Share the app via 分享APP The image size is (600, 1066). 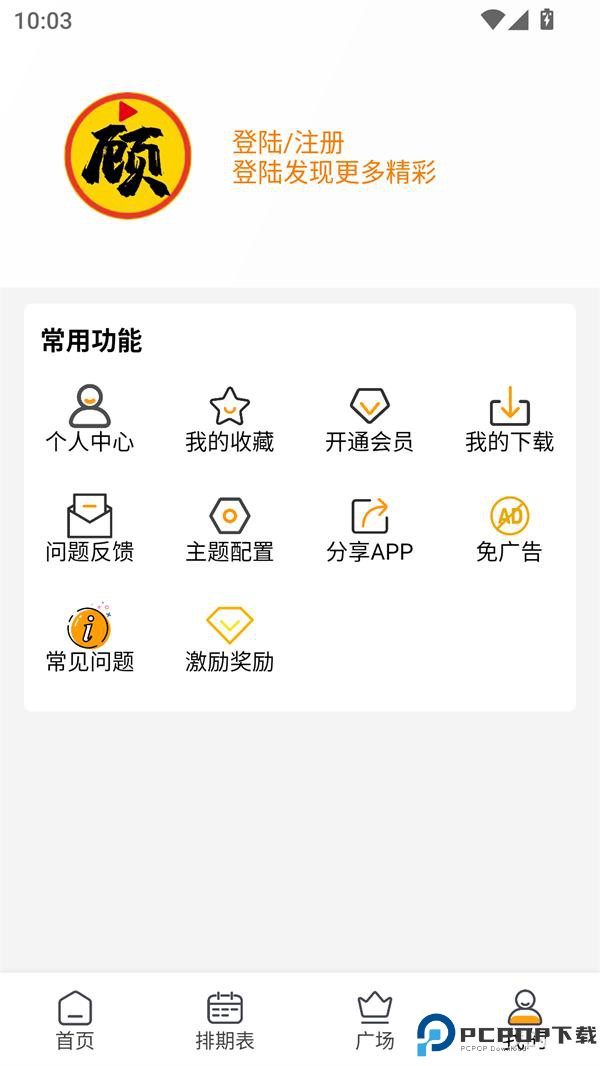point(370,529)
